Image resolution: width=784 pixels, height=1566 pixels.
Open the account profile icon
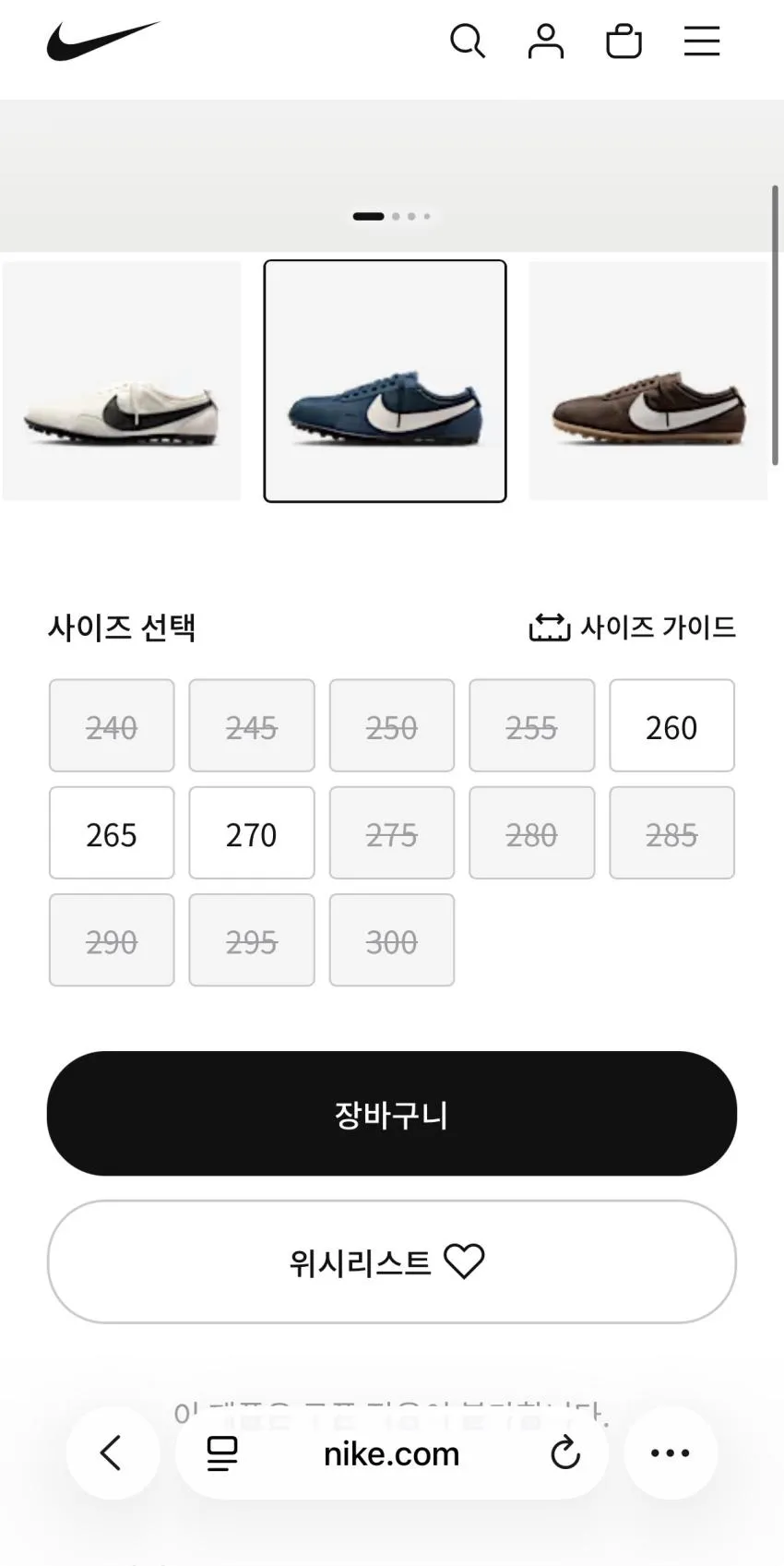(545, 42)
